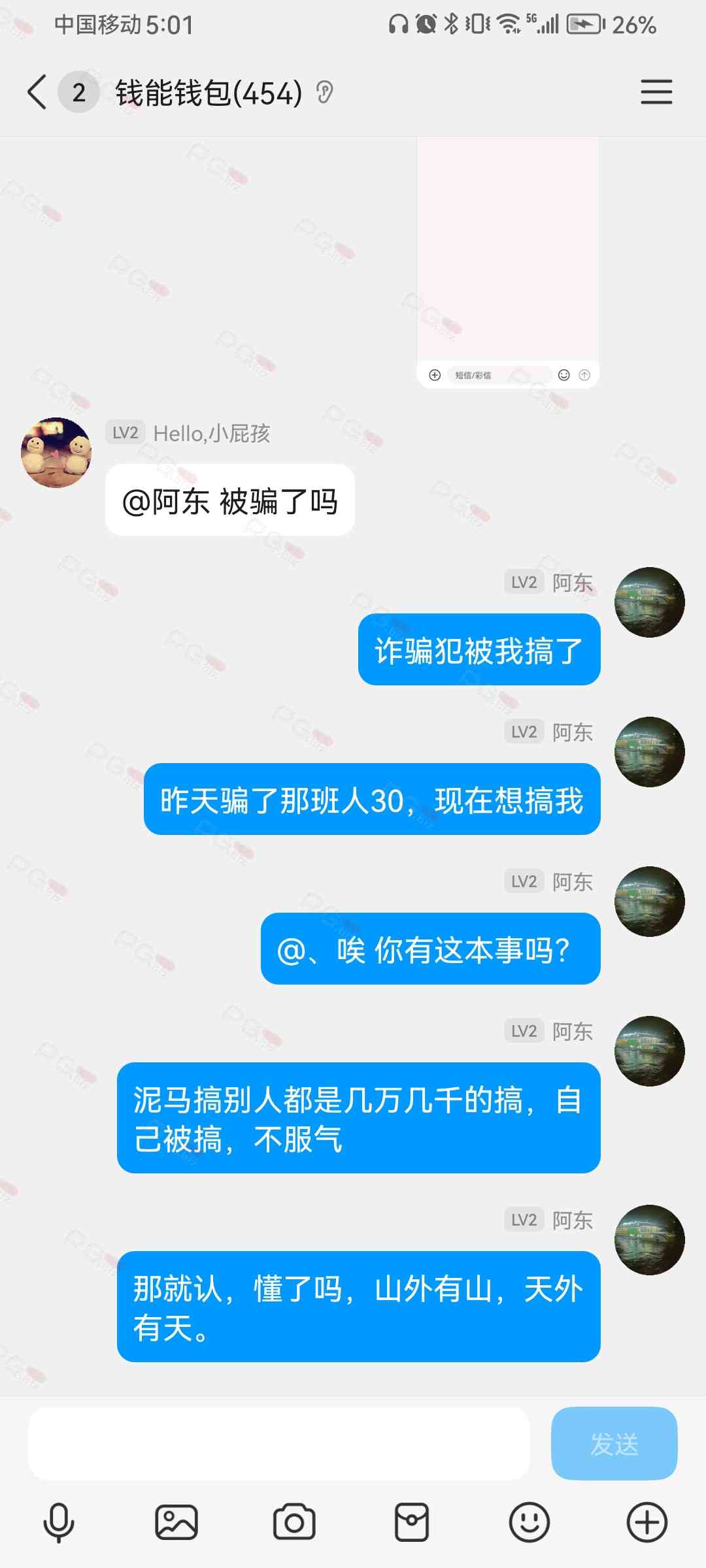Expand more options with the plus icon
The image size is (706, 1568).
(x=647, y=1523)
